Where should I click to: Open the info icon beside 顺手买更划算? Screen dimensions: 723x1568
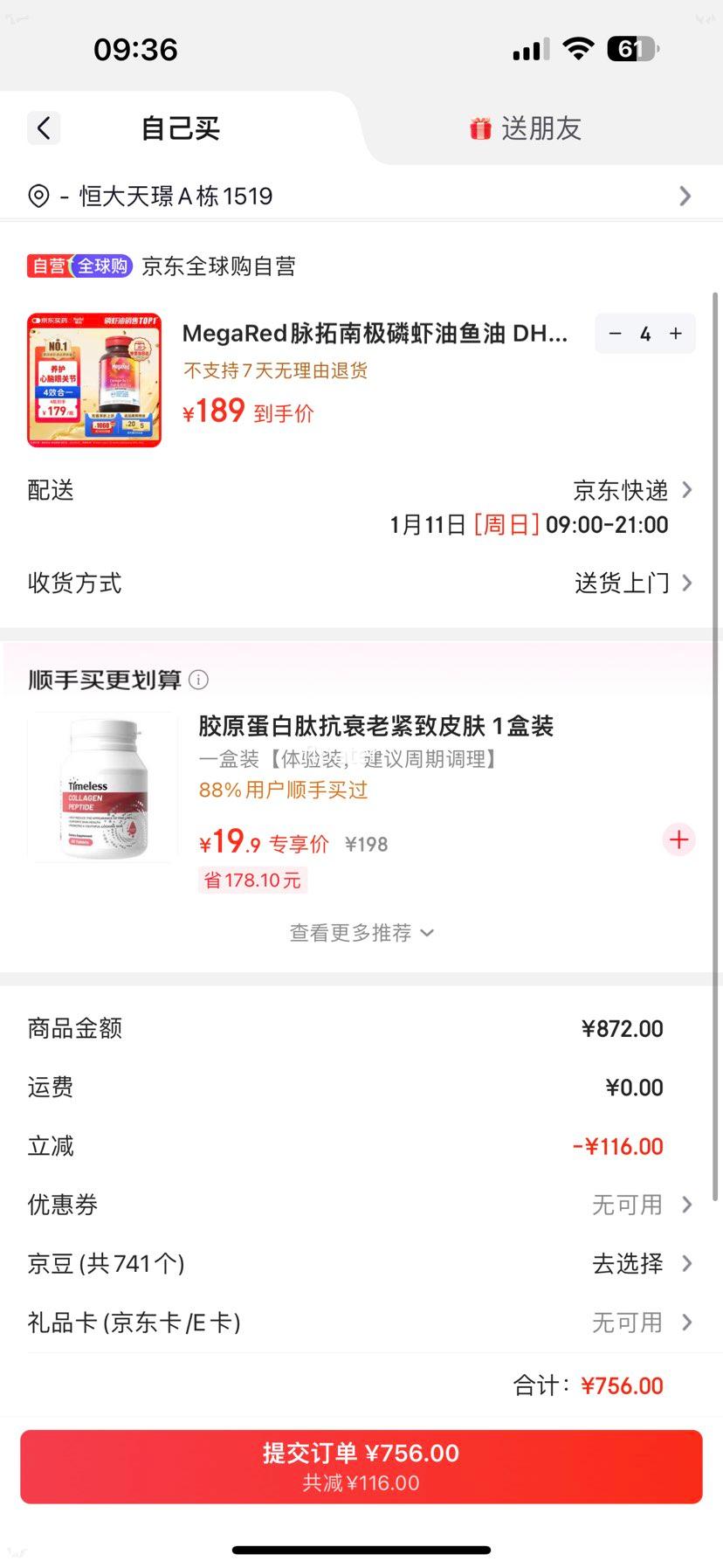199,680
